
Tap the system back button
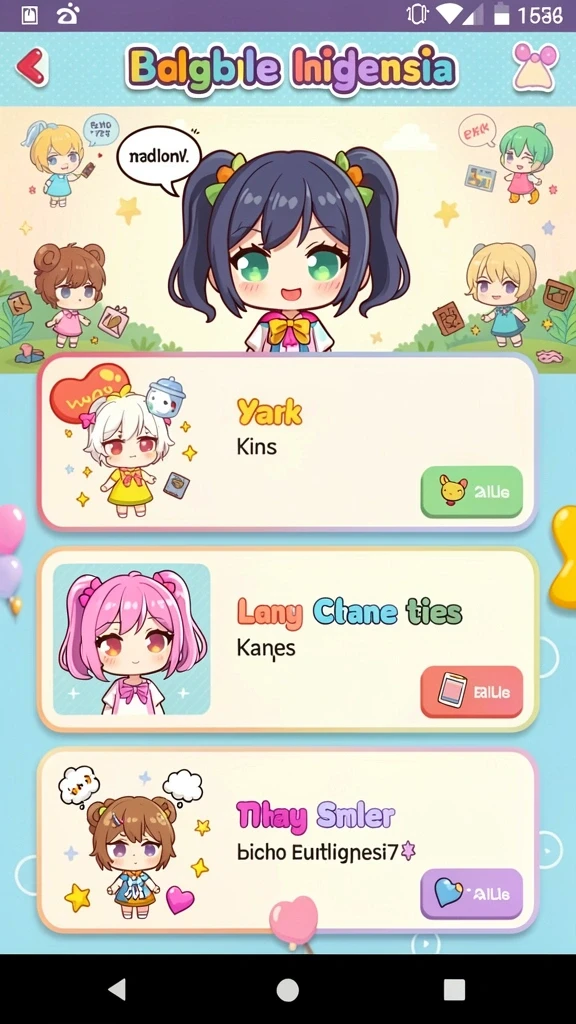pyautogui.click(x=118, y=989)
